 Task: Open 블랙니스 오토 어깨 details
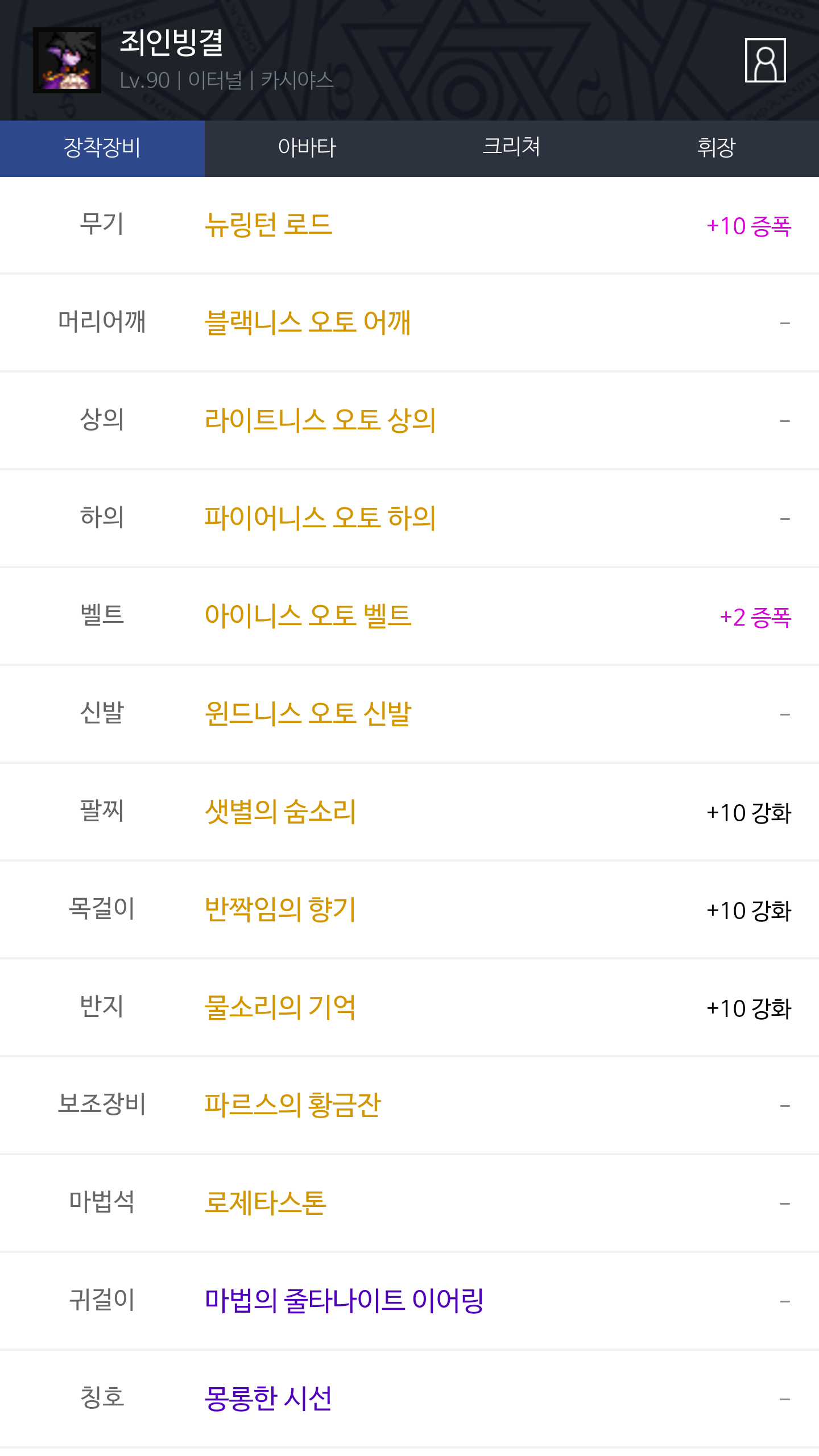pyautogui.click(x=308, y=322)
